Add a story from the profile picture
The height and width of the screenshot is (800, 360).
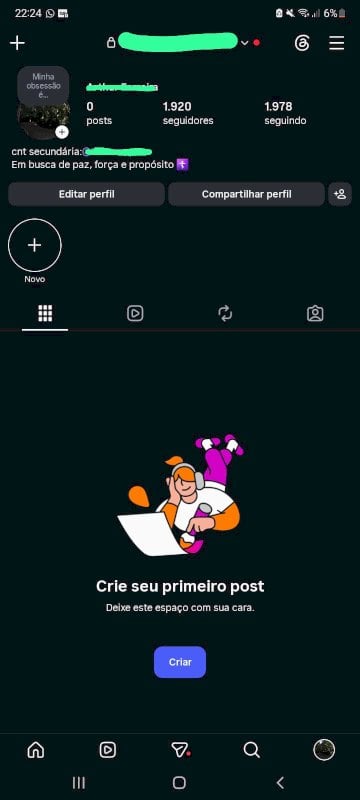click(62, 132)
